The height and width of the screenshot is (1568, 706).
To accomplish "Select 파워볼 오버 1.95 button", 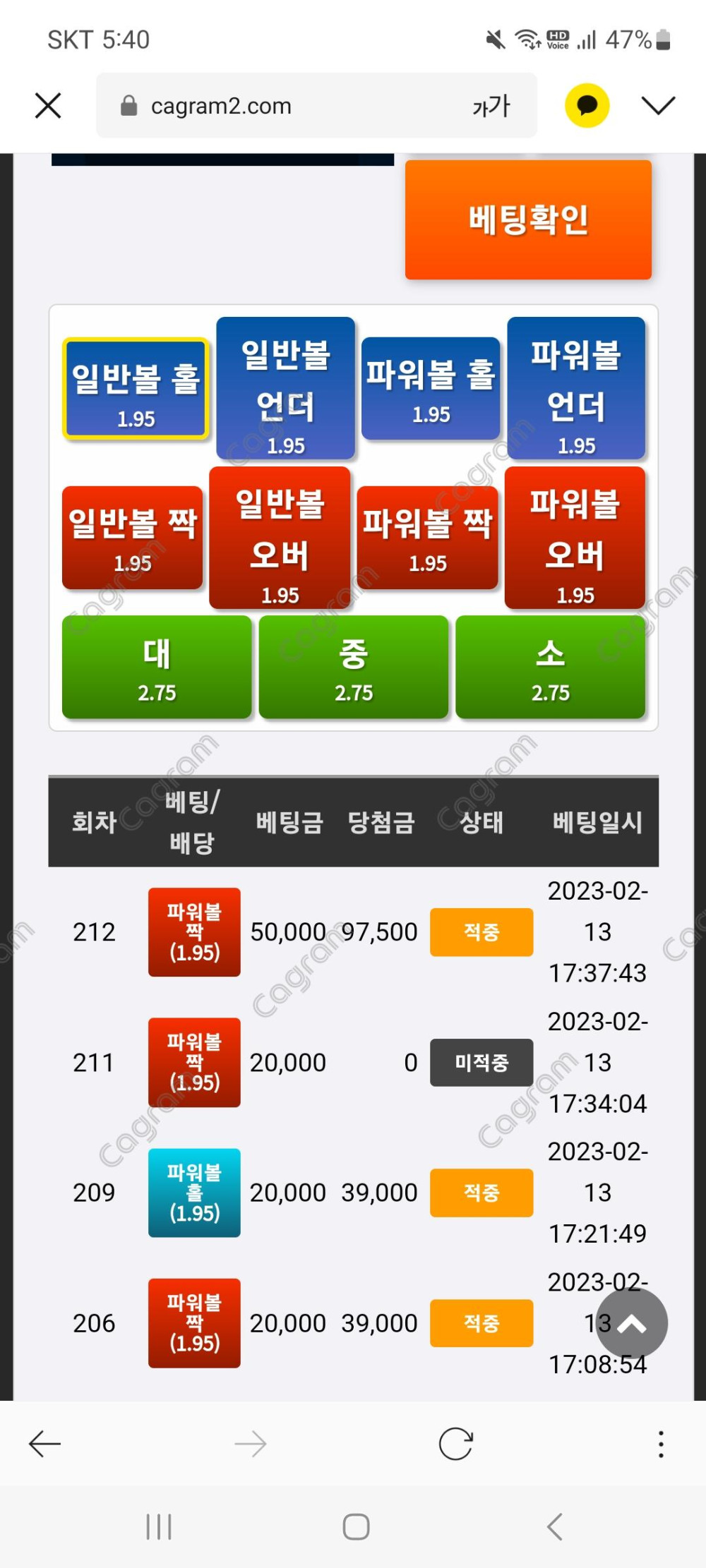I will coord(575,538).
